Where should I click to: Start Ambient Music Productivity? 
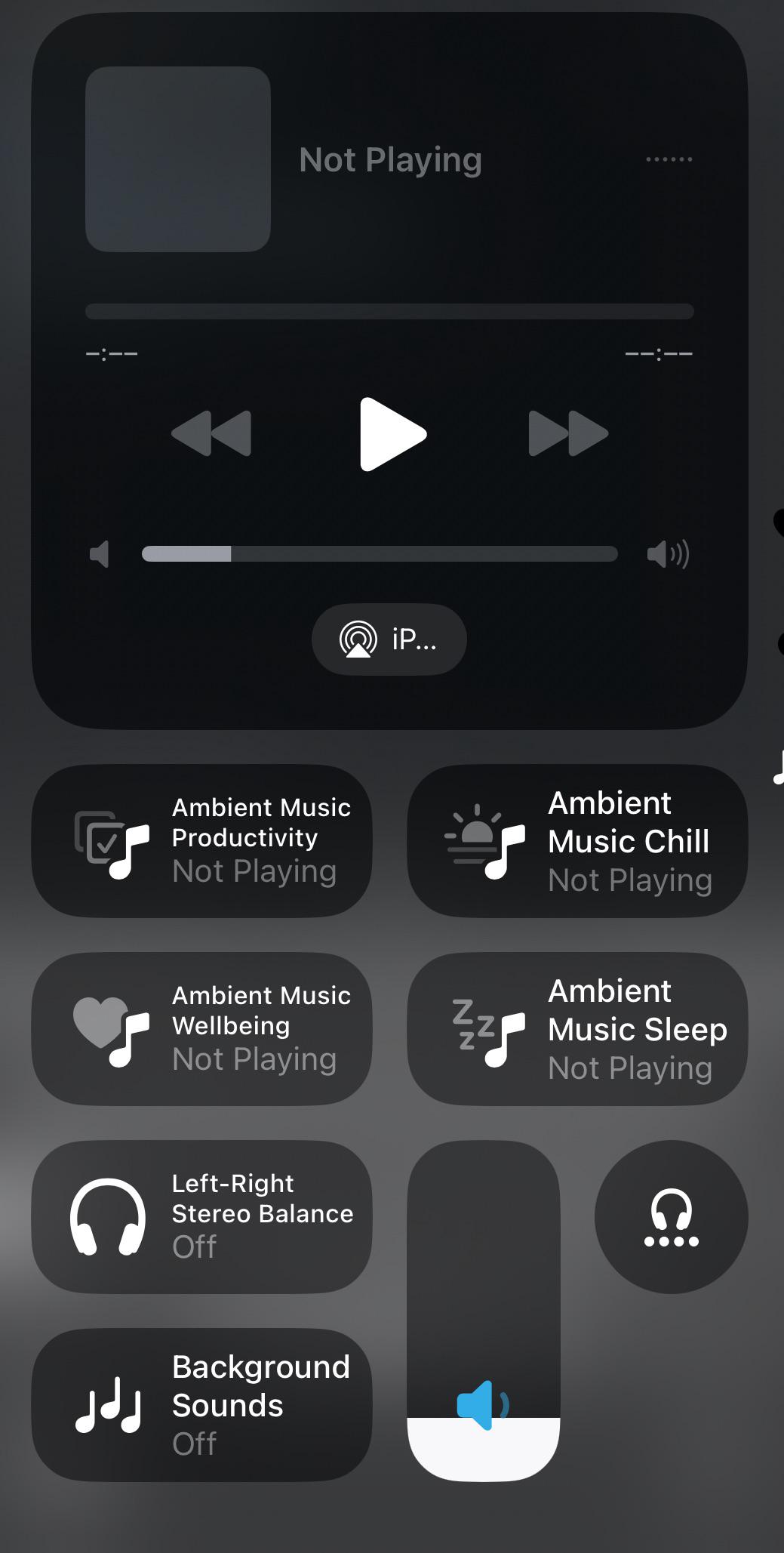[x=201, y=841]
